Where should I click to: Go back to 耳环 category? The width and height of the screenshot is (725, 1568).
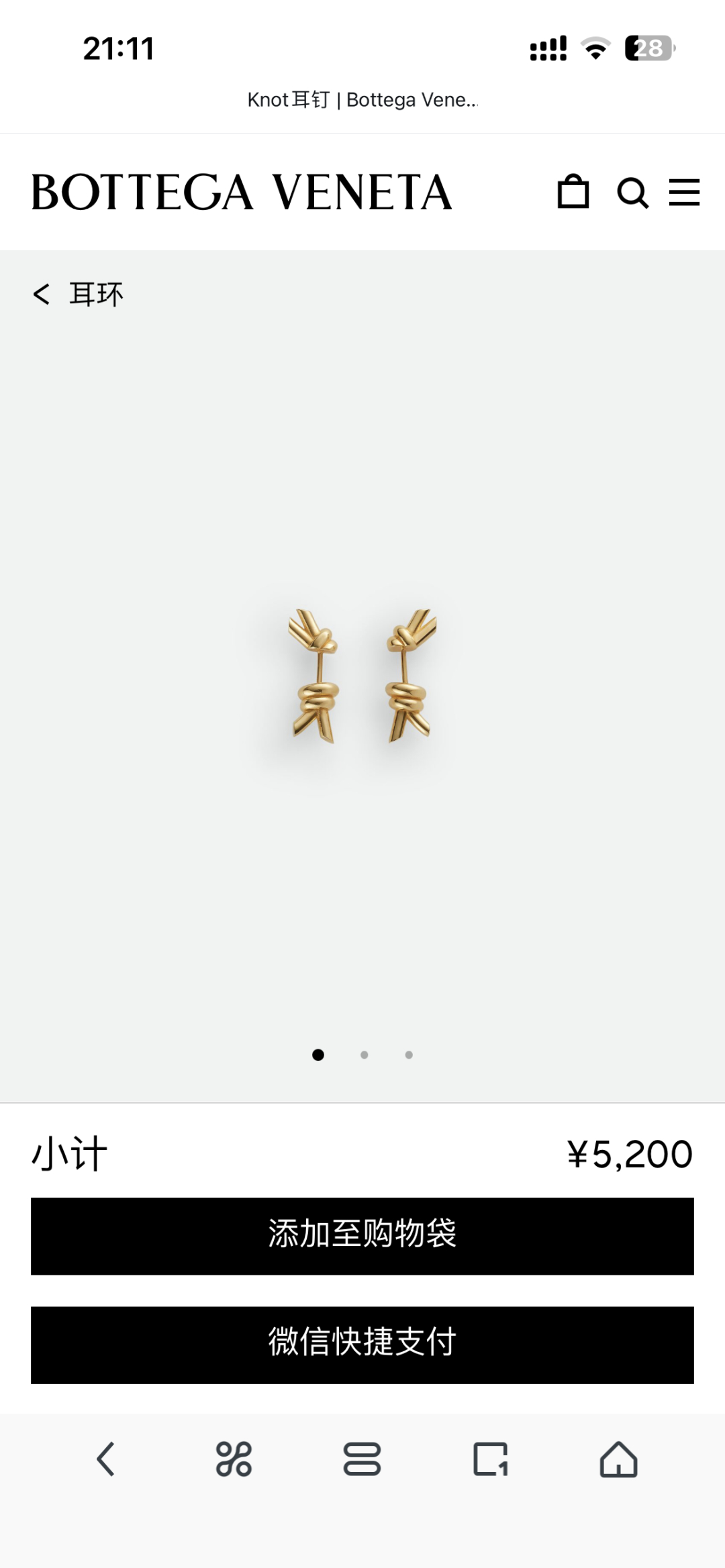(x=78, y=294)
